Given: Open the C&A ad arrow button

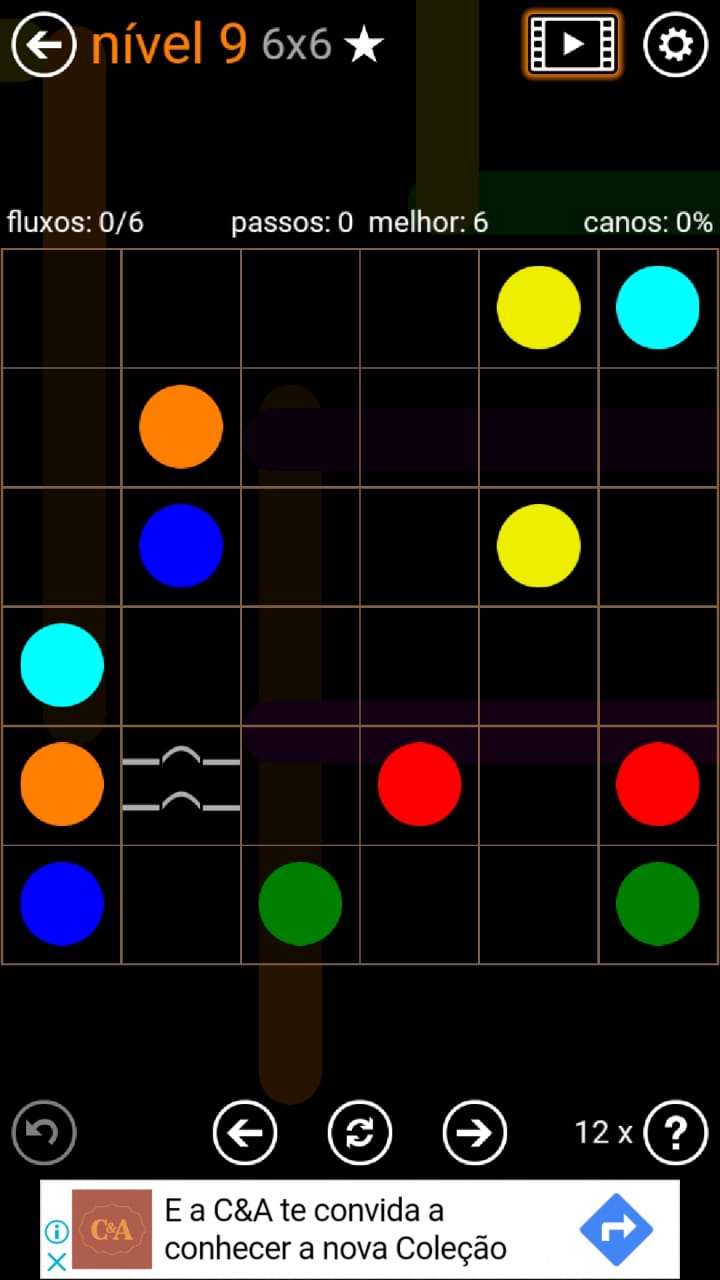Looking at the screenshot, I should coord(616,1229).
